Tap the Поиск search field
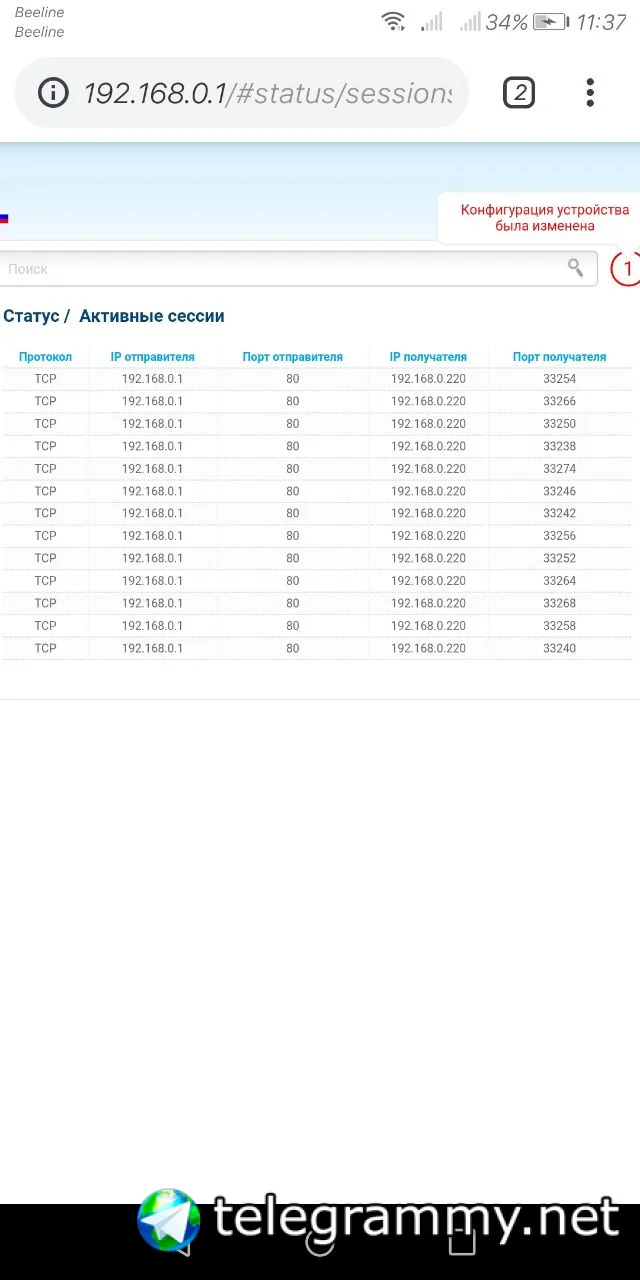Screen dimensions: 640x1280 (298, 268)
